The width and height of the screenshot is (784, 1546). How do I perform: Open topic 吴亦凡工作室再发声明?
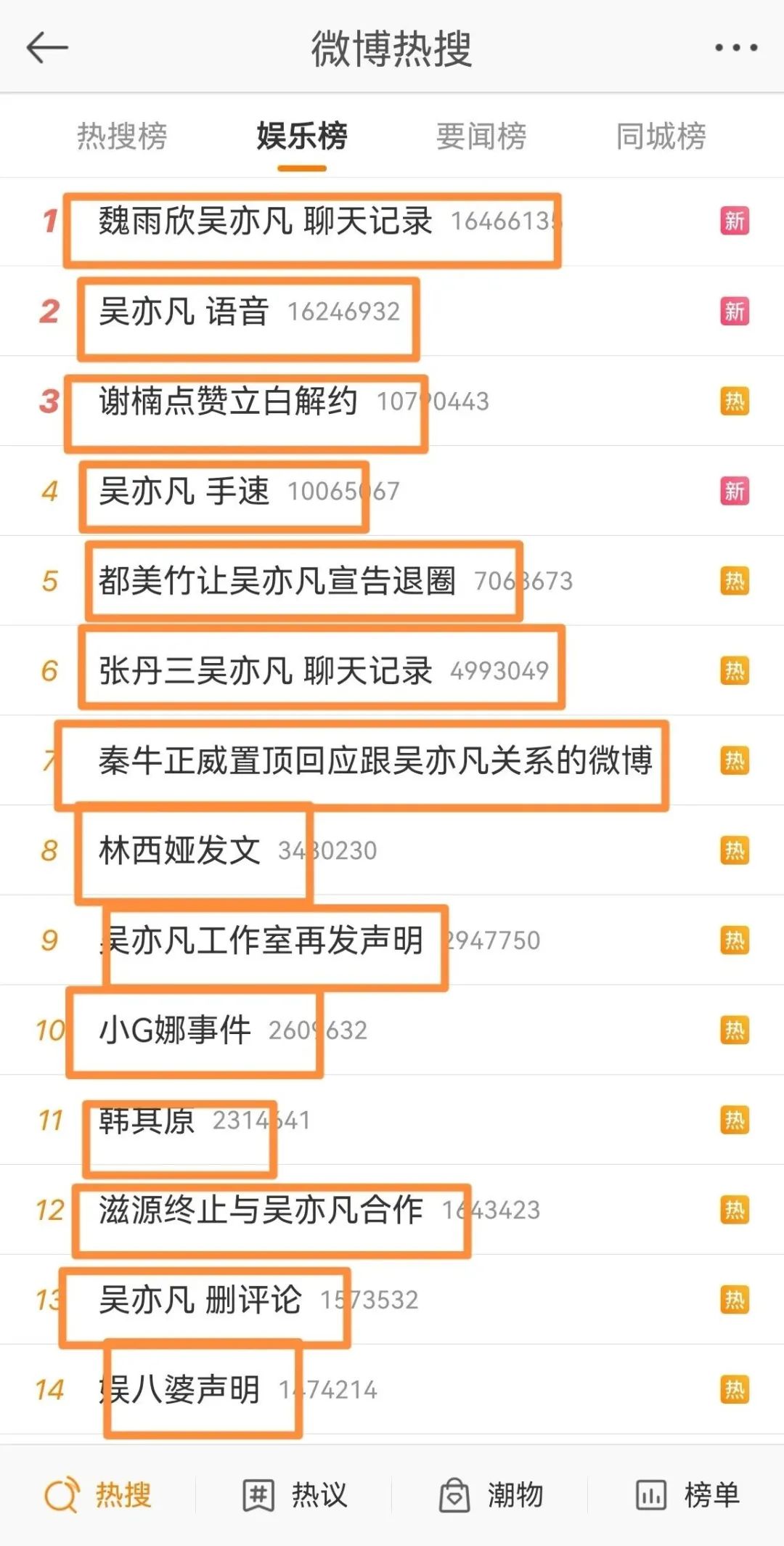tap(261, 940)
